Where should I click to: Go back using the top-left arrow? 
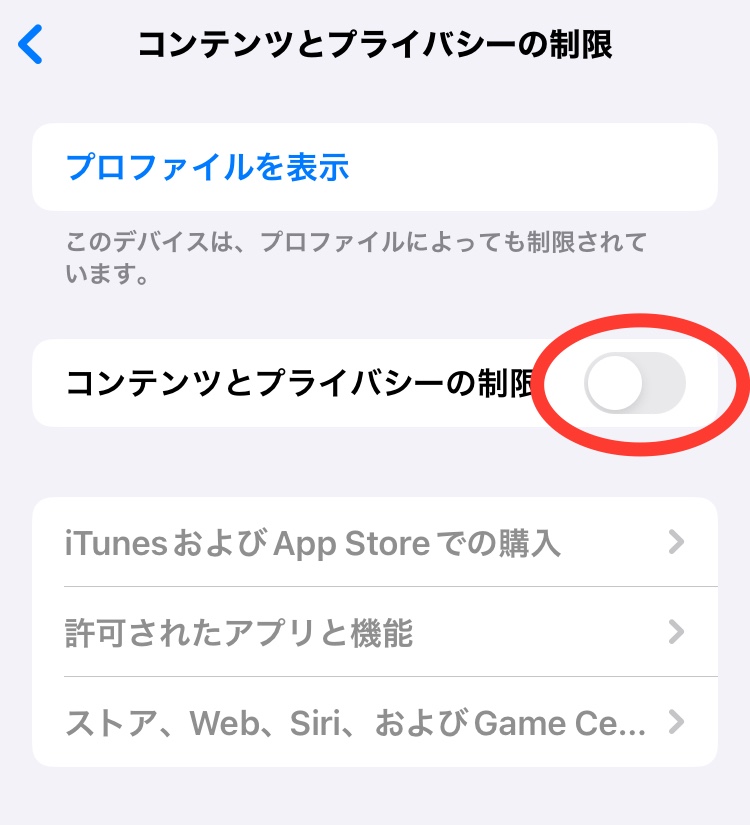(x=32, y=45)
